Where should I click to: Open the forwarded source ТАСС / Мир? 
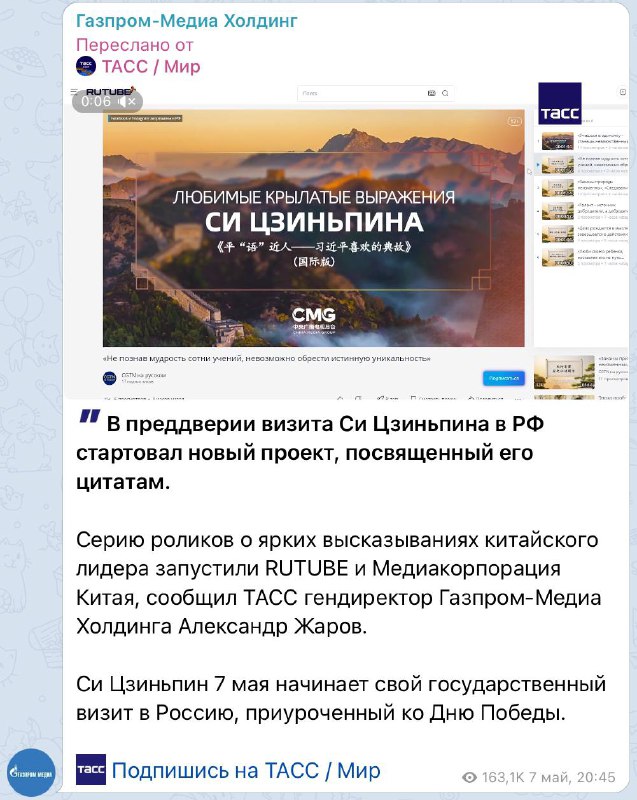150,67
